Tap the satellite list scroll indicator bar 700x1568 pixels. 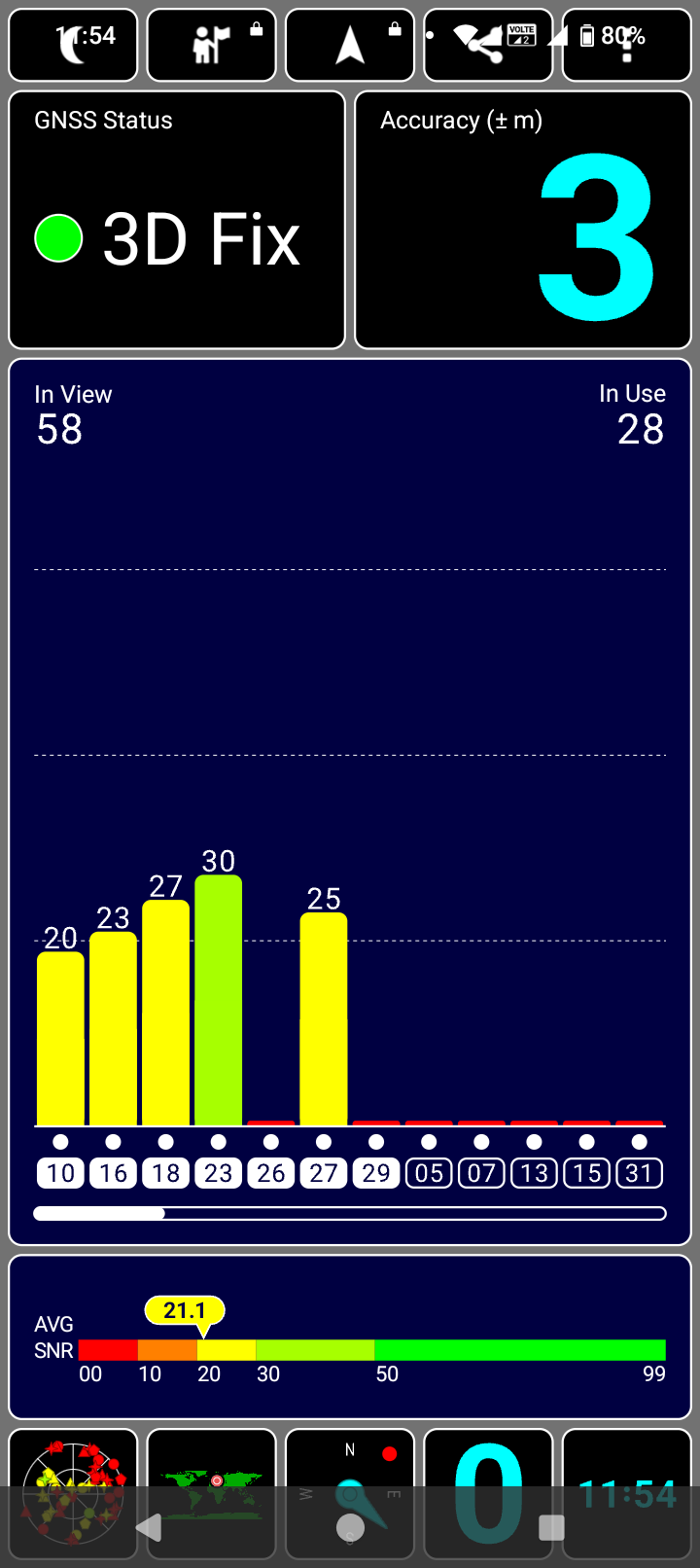[x=350, y=1213]
